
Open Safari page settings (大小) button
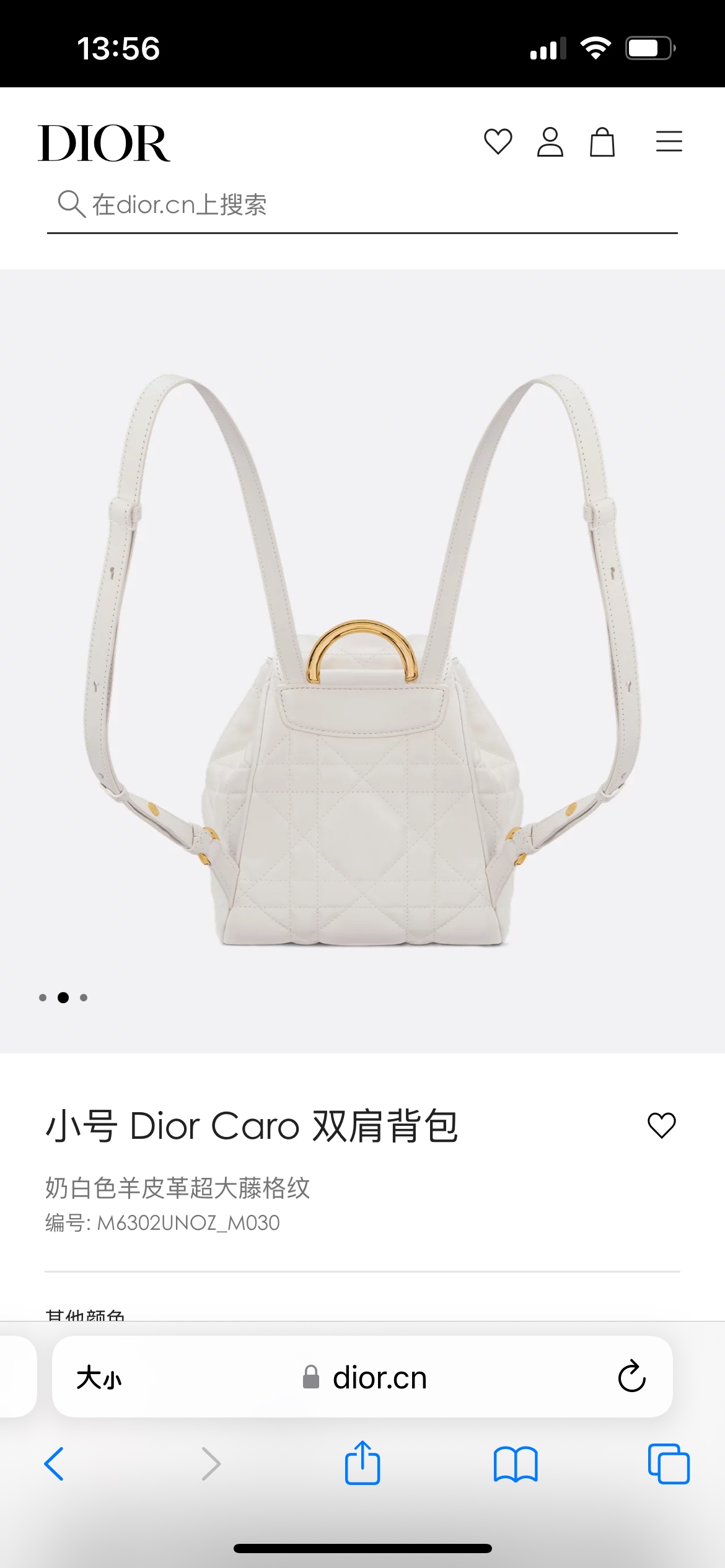click(99, 1378)
